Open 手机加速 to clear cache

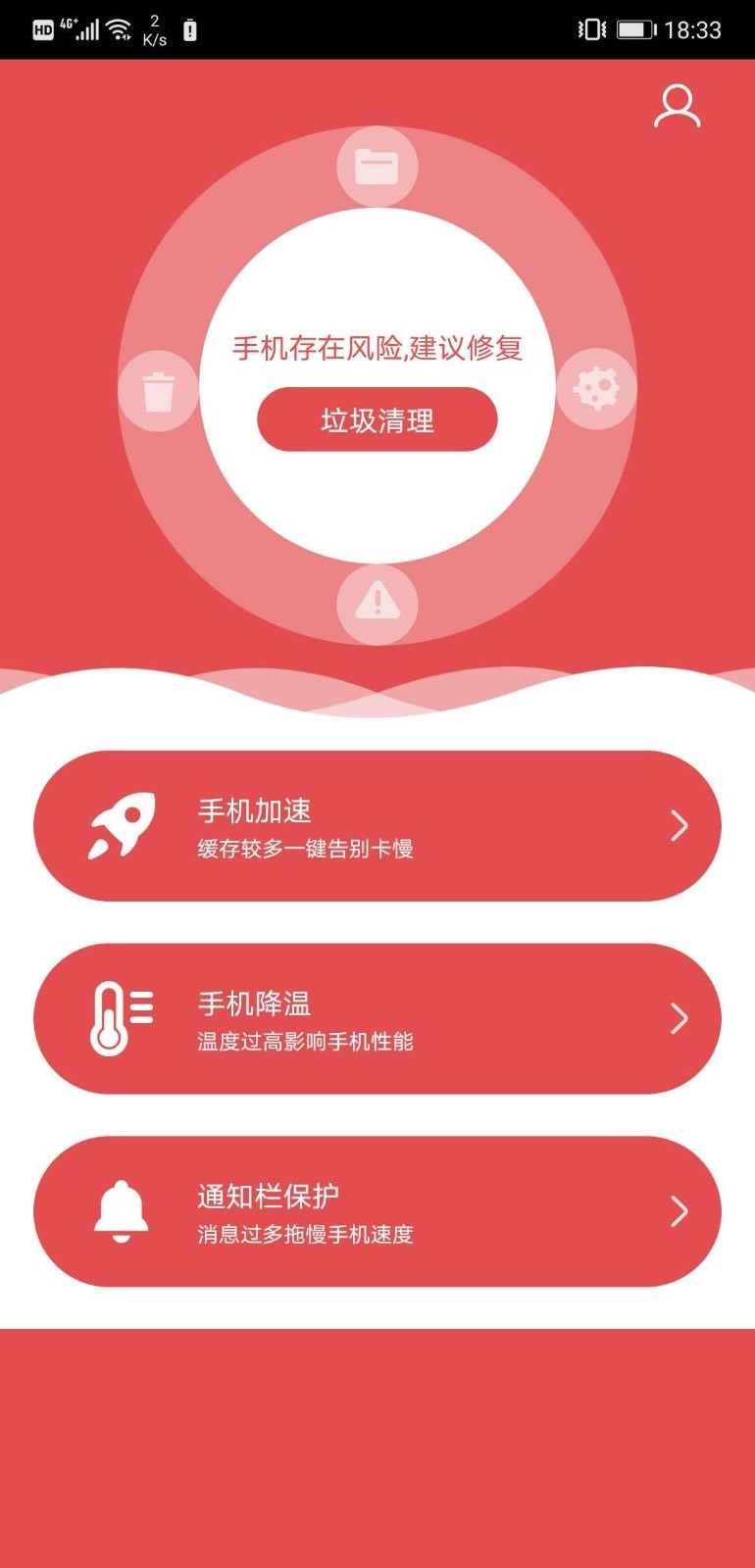point(377,826)
